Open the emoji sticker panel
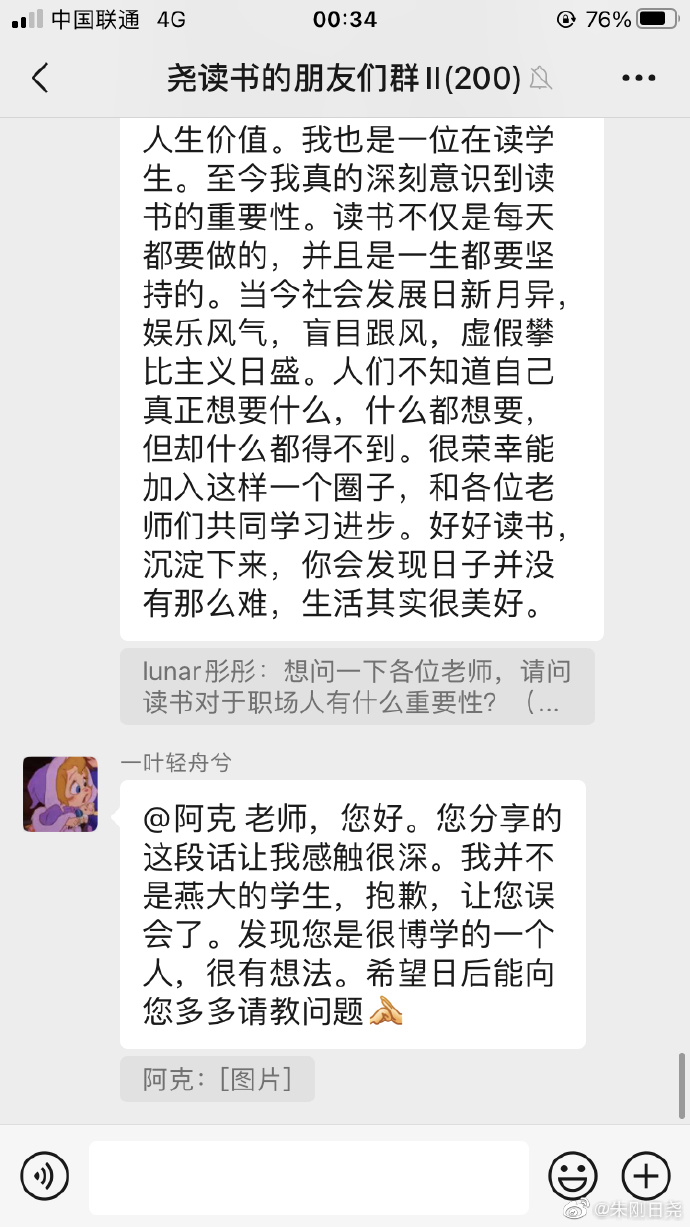The height and width of the screenshot is (1227, 690). (x=573, y=1176)
